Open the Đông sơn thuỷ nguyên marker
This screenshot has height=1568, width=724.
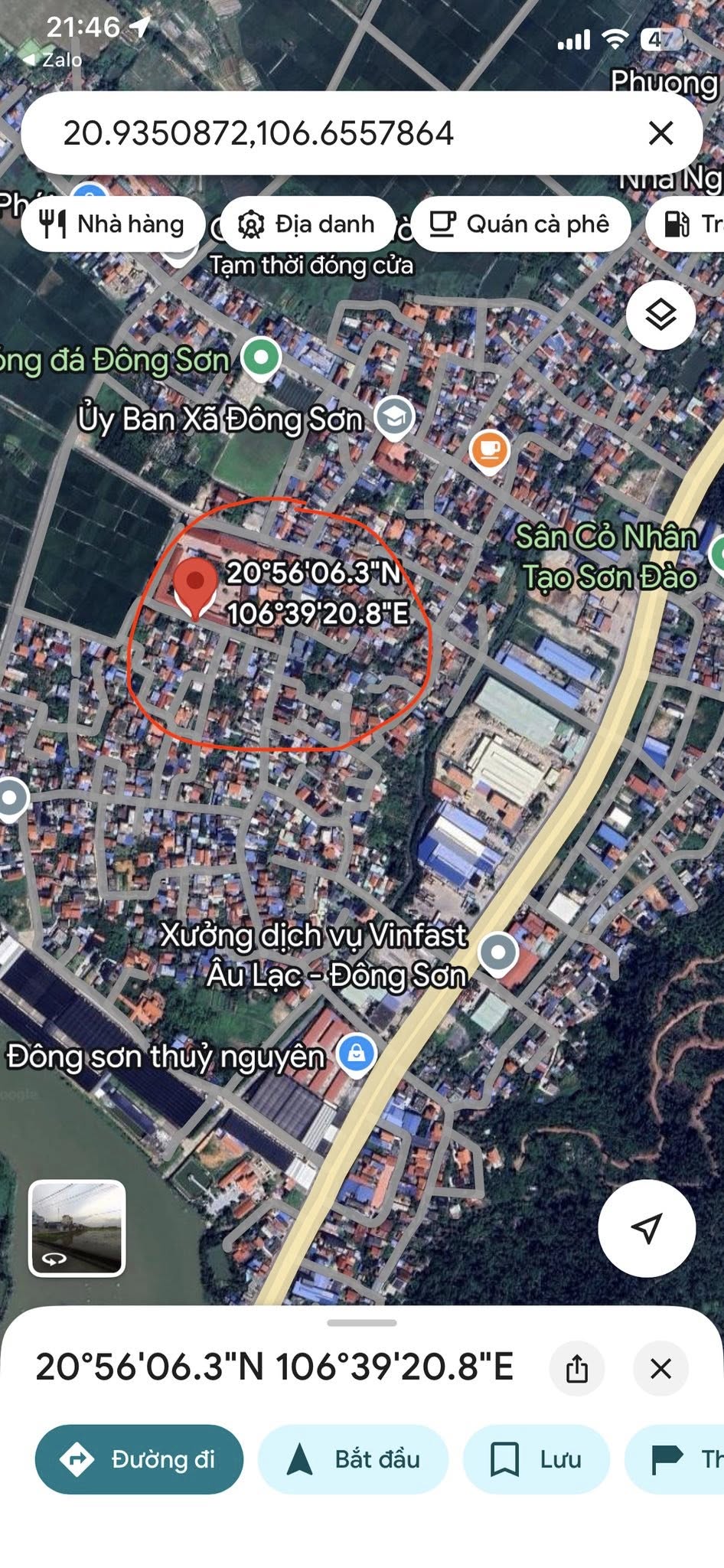(x=357, y=1053)
